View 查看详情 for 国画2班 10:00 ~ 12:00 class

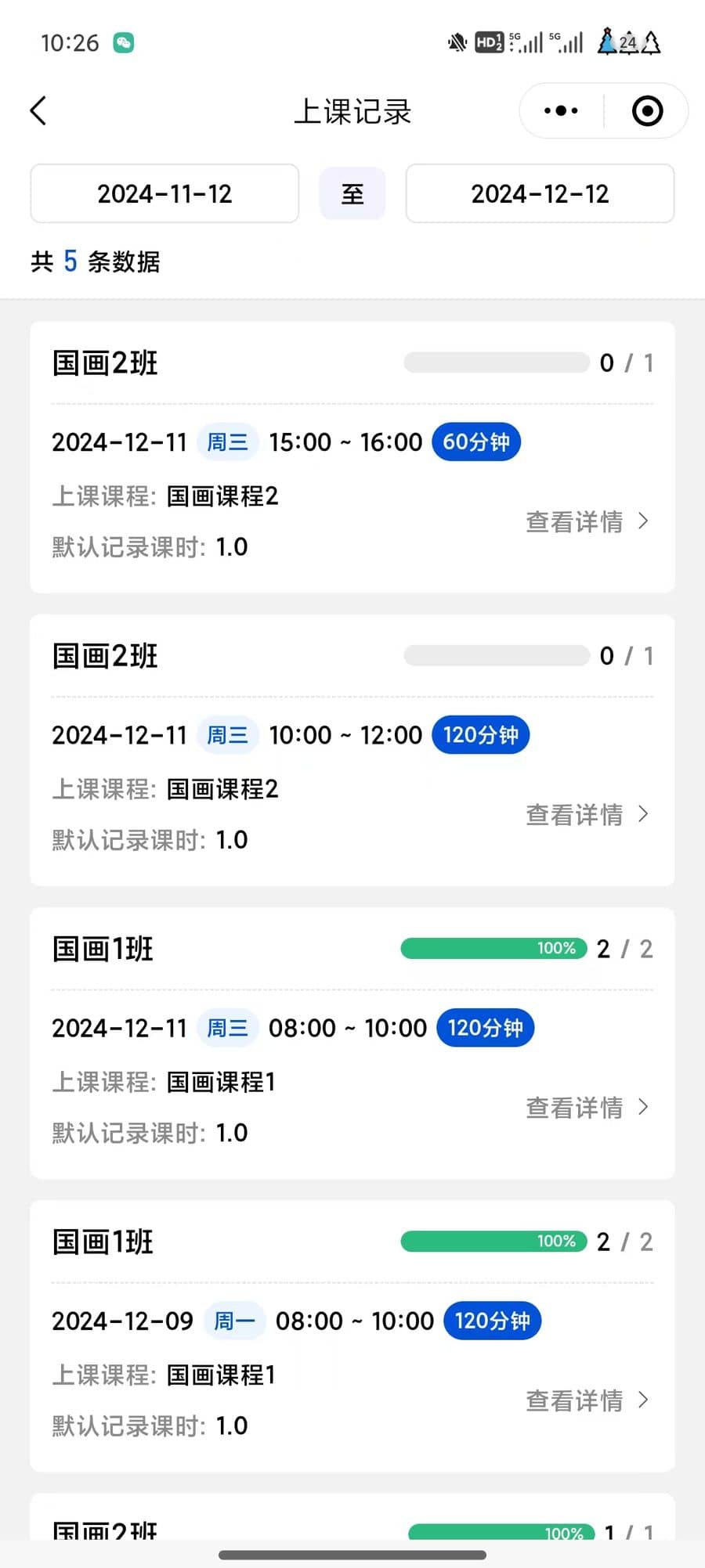pos(587,814)
